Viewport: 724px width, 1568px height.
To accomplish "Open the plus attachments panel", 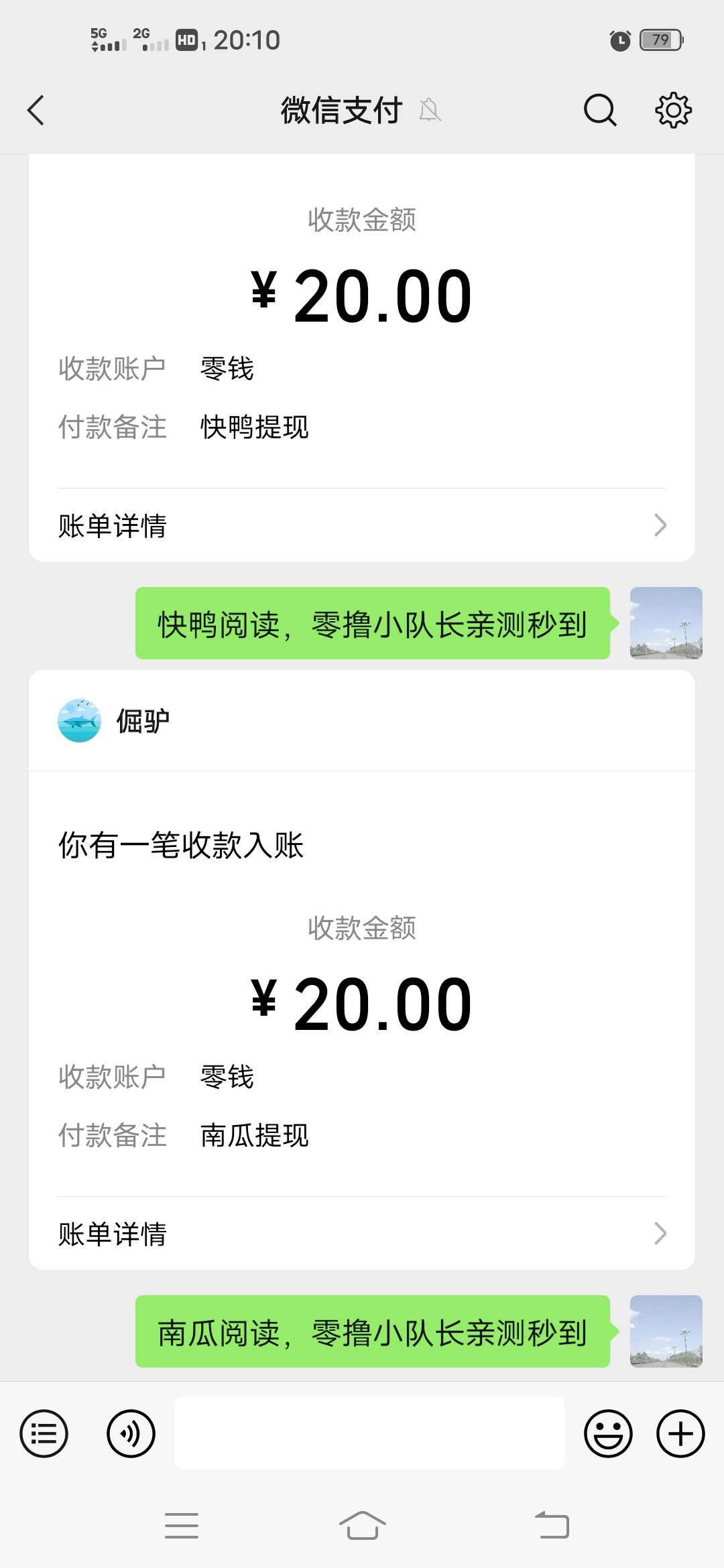I will click(x=680, y=1433).
